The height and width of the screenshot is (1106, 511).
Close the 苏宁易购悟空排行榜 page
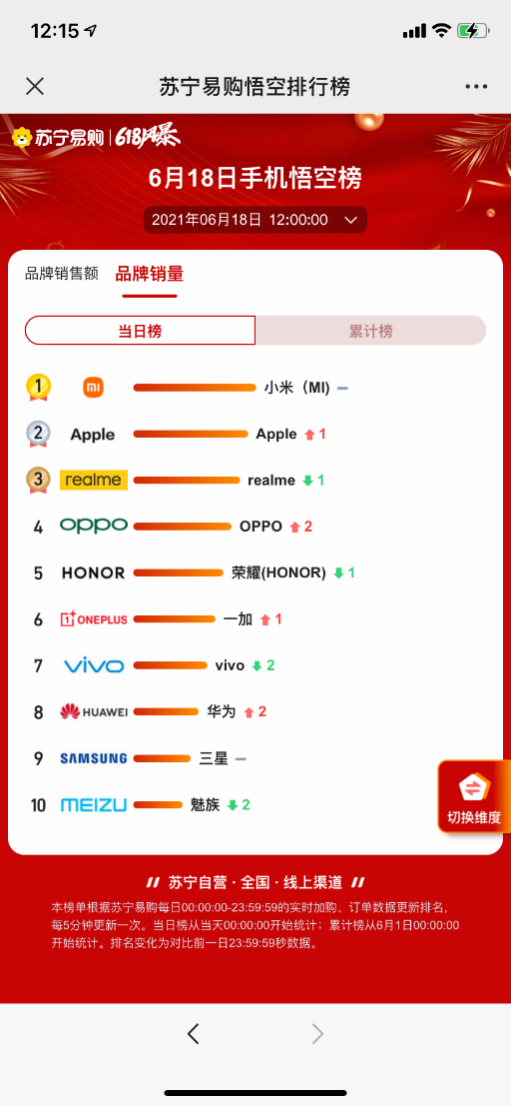tap(35, 87)
